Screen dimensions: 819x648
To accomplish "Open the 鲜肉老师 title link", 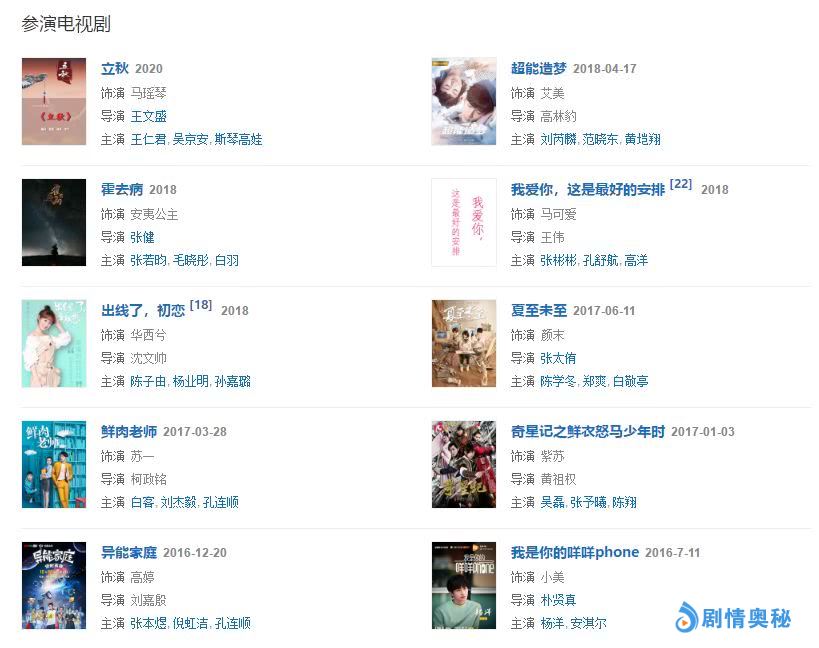I will (129, 432).
